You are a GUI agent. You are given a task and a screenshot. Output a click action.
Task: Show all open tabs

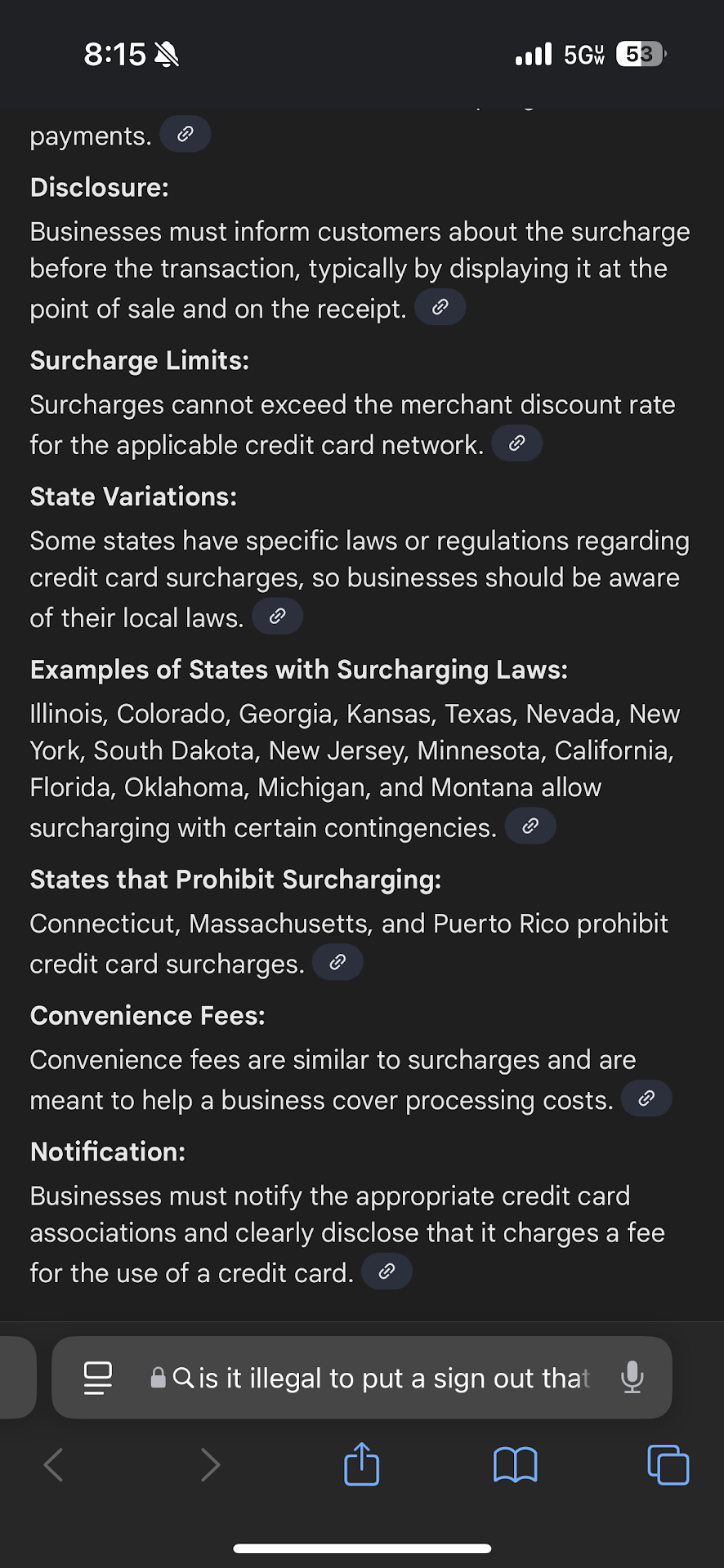668,1464
